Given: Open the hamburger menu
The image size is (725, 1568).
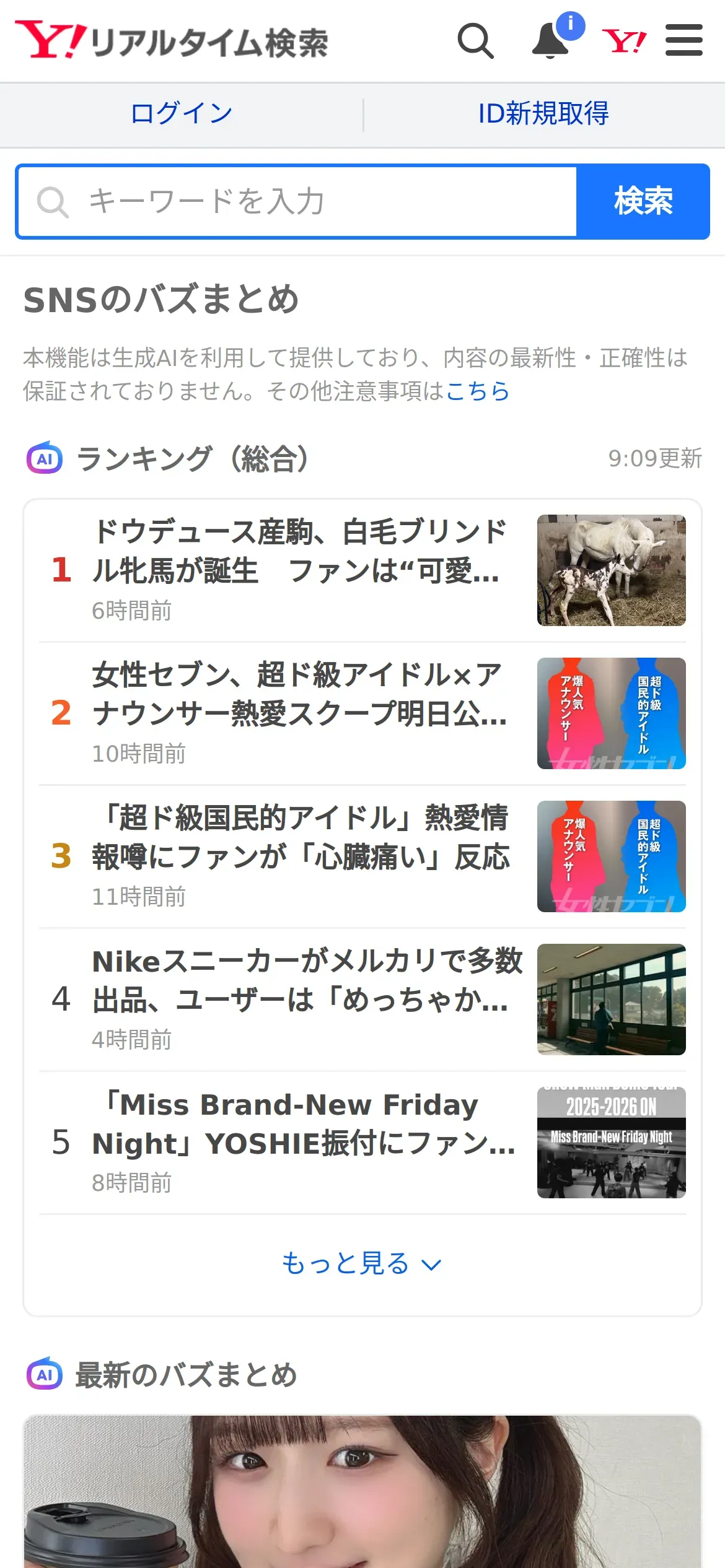Looking at the screenshot, I should click(683, 41).
